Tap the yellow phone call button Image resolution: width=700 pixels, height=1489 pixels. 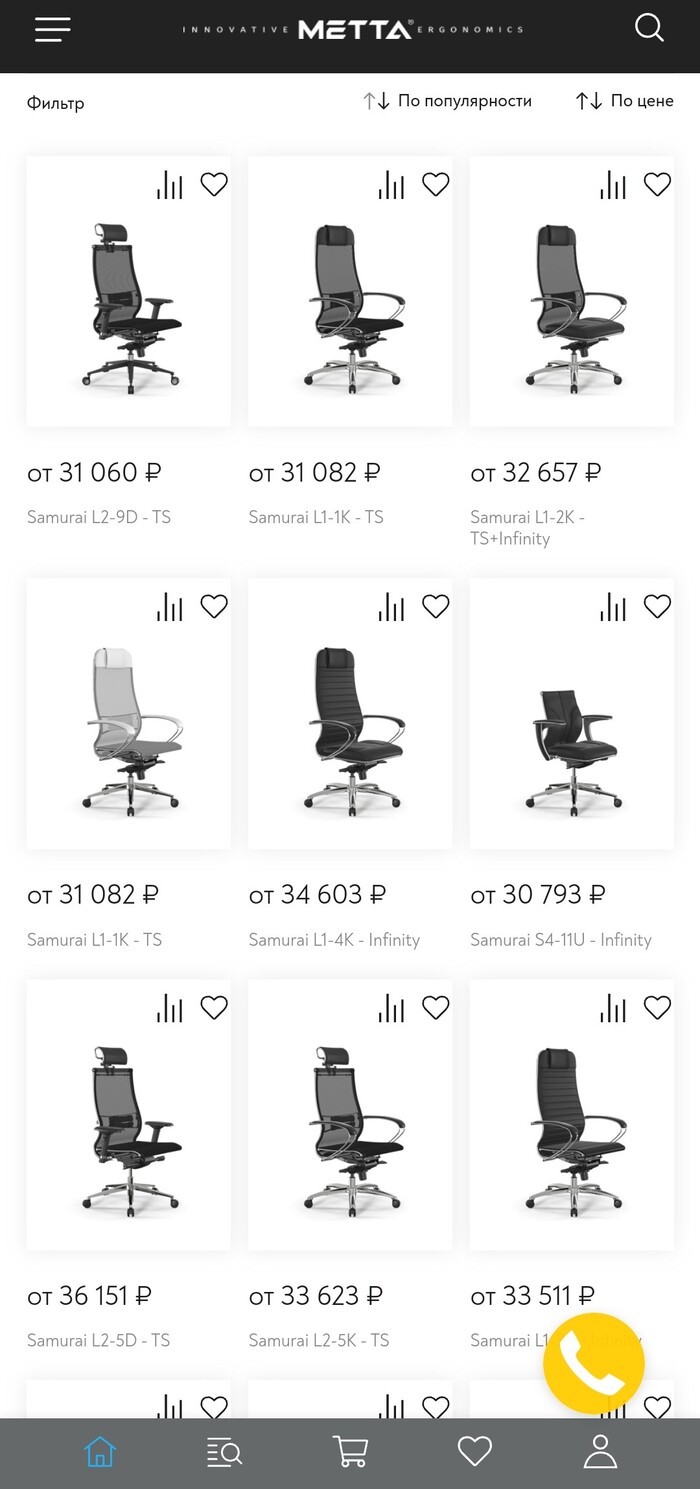coord(594,1363)
